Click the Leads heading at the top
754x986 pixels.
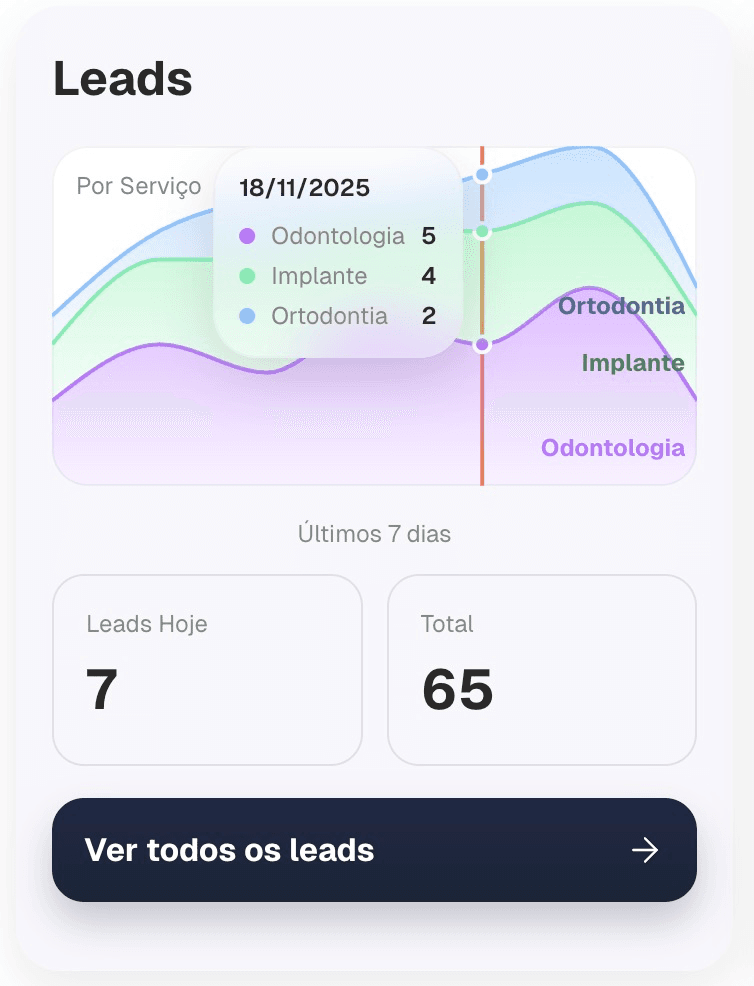click(123, 79)
